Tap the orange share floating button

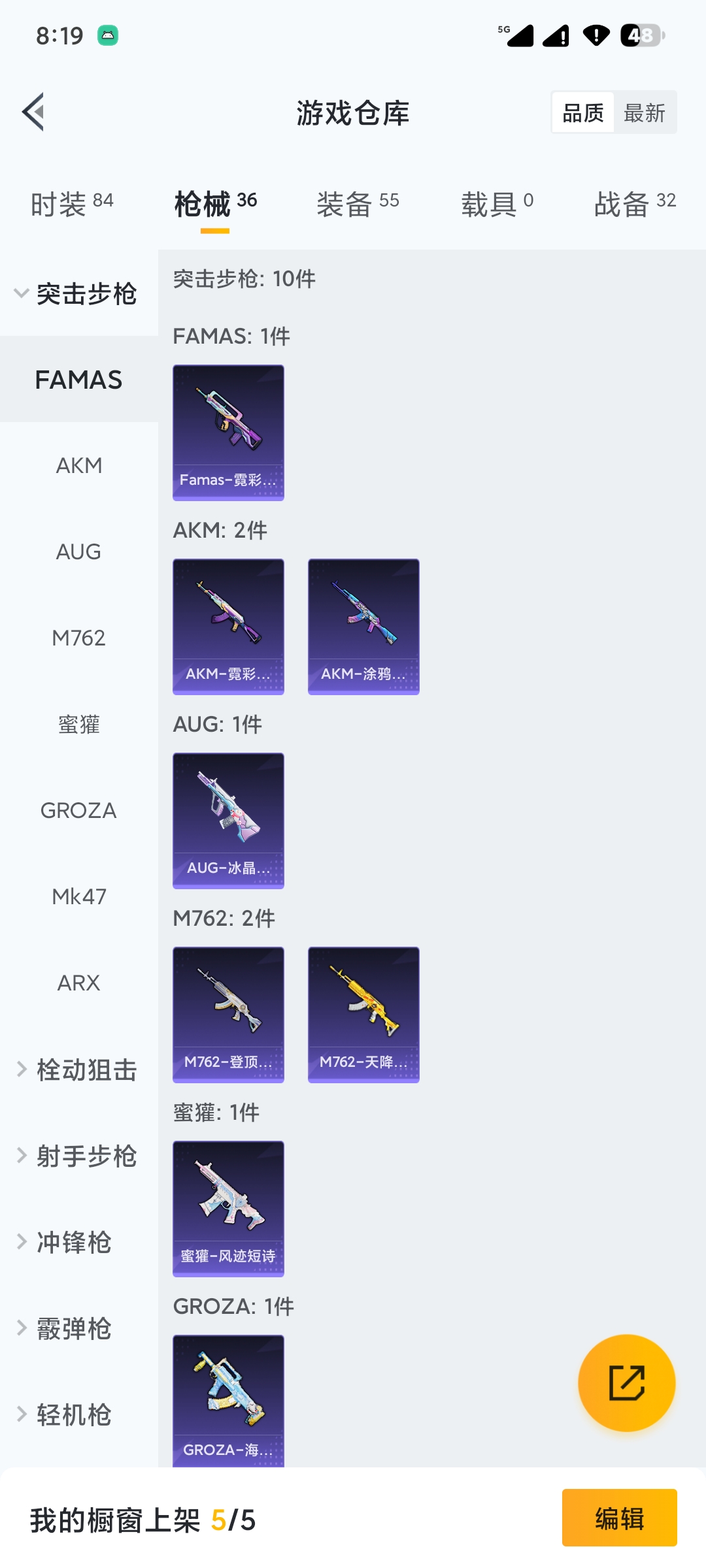[x=626, y=1382]
